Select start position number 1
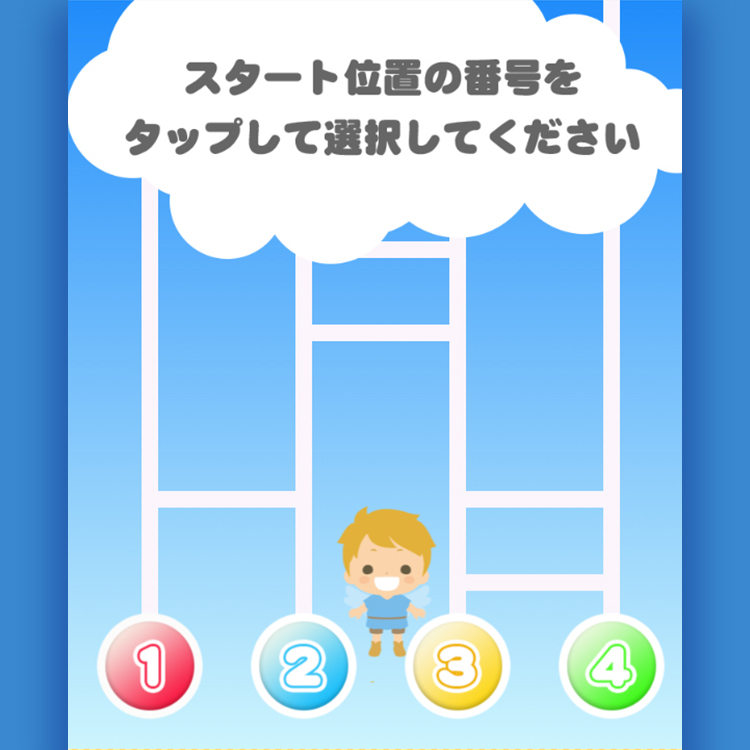Viewport: 750px width, 750px height. click(150, 665)
